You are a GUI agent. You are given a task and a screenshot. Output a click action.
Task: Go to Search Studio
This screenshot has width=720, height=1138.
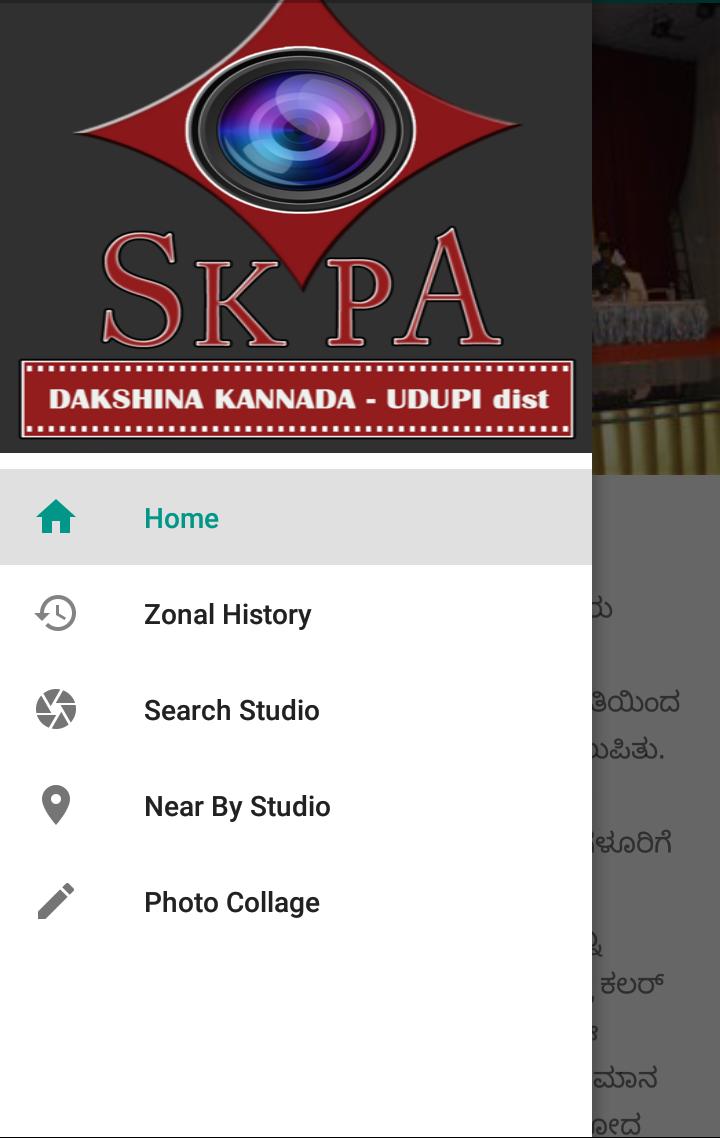(231, 710)
